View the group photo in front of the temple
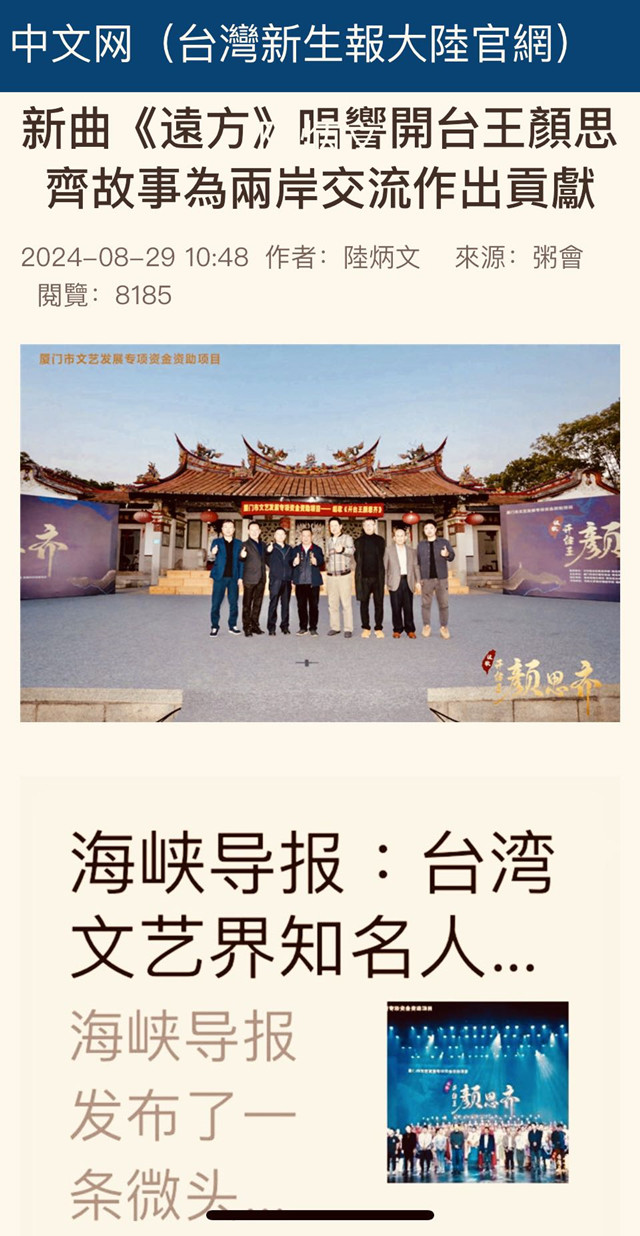 pos(320,533)
